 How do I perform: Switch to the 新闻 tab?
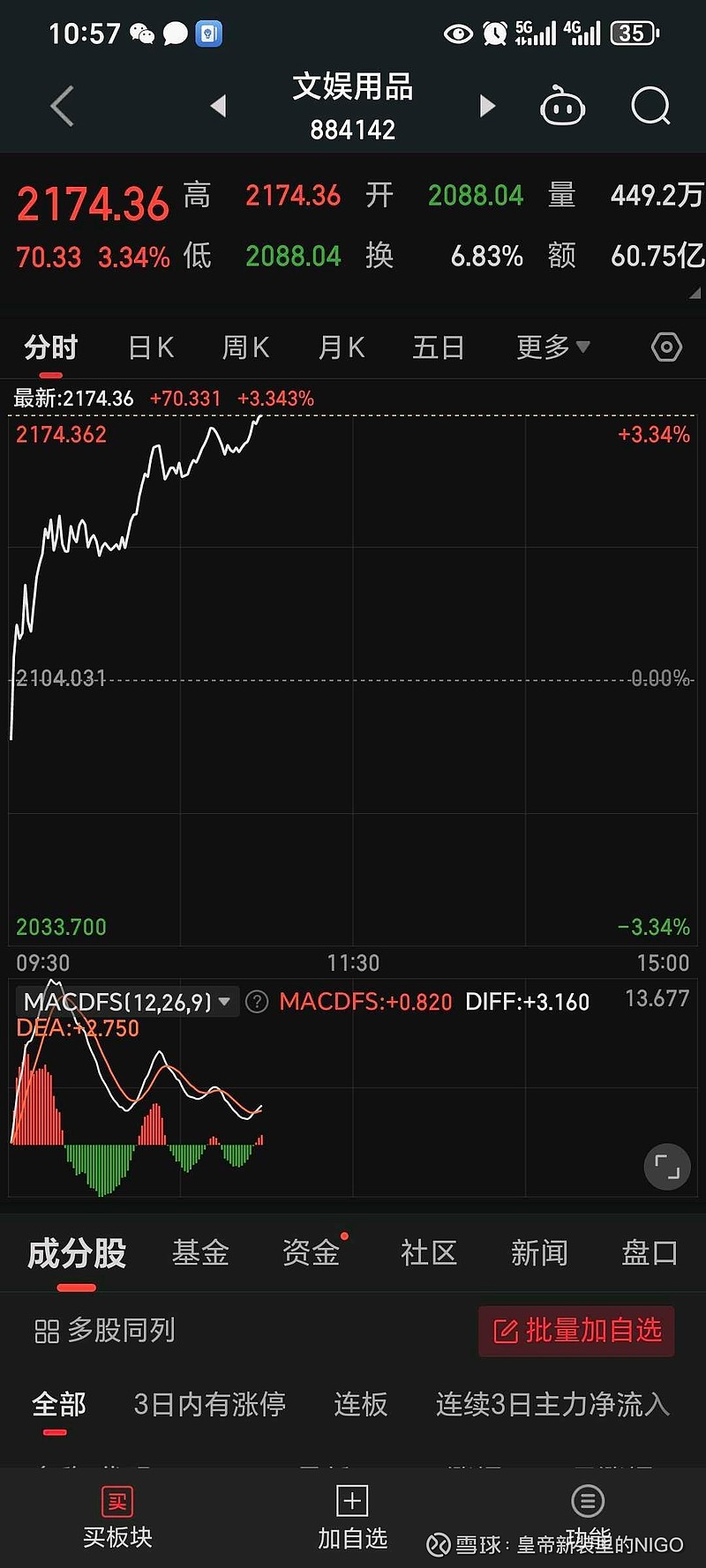[539, 1252]
